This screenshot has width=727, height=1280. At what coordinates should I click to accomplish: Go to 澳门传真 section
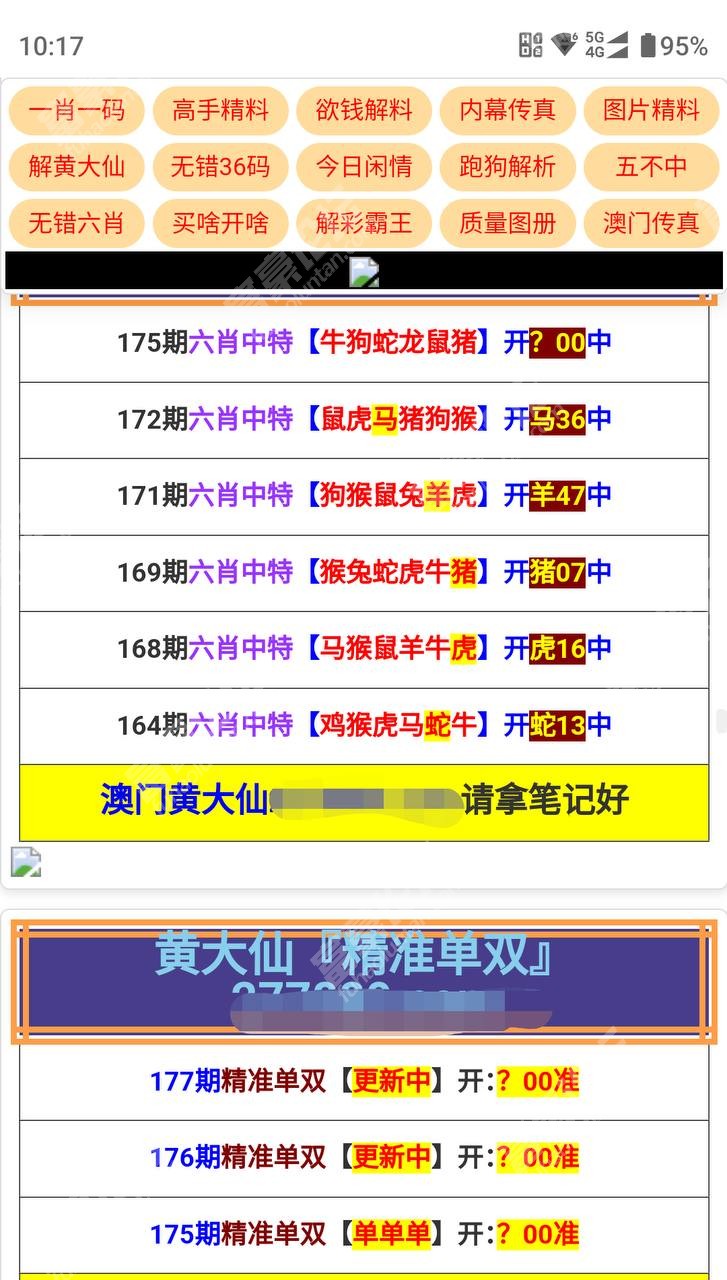coord(651,222)
